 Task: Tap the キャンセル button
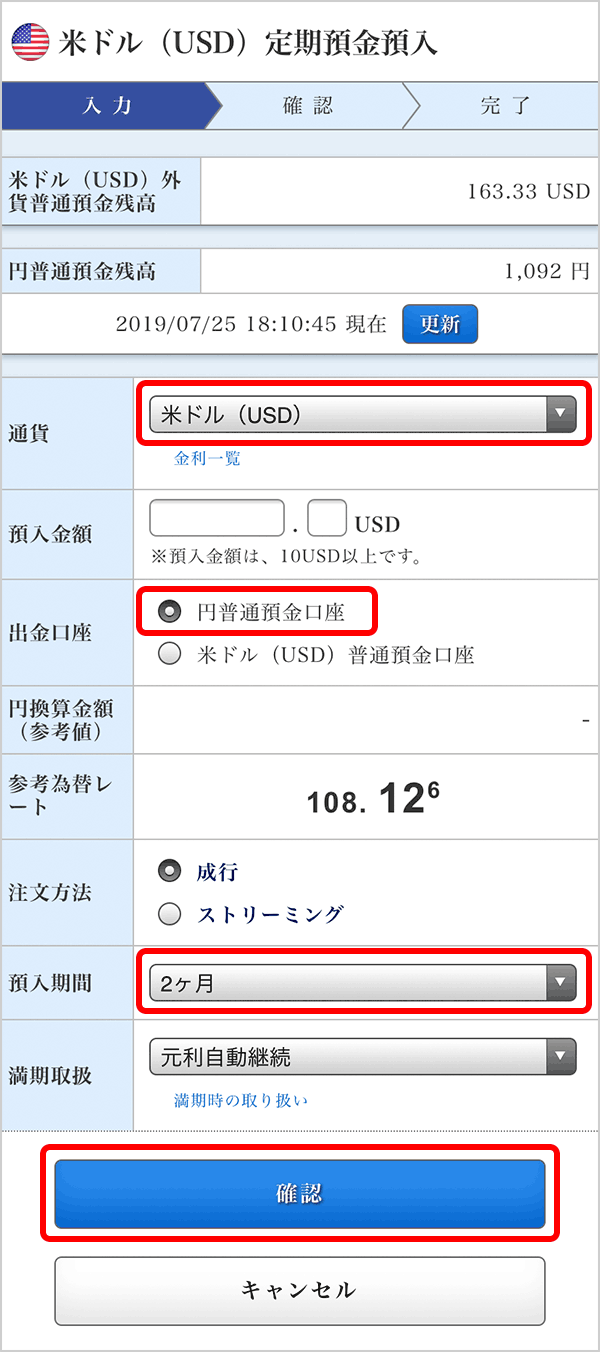[x=299, y=1290]
